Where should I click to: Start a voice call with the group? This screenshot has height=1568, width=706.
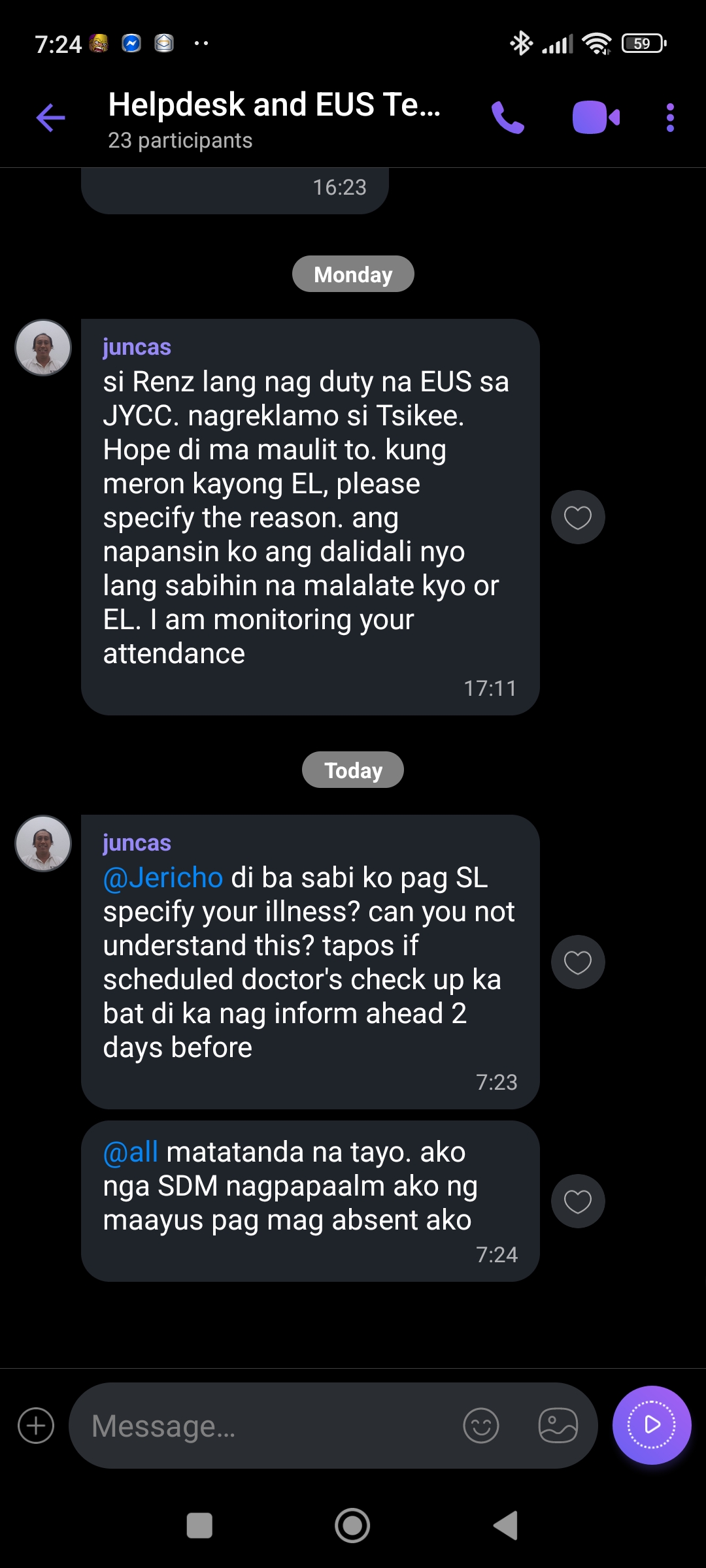coord(508,118)
